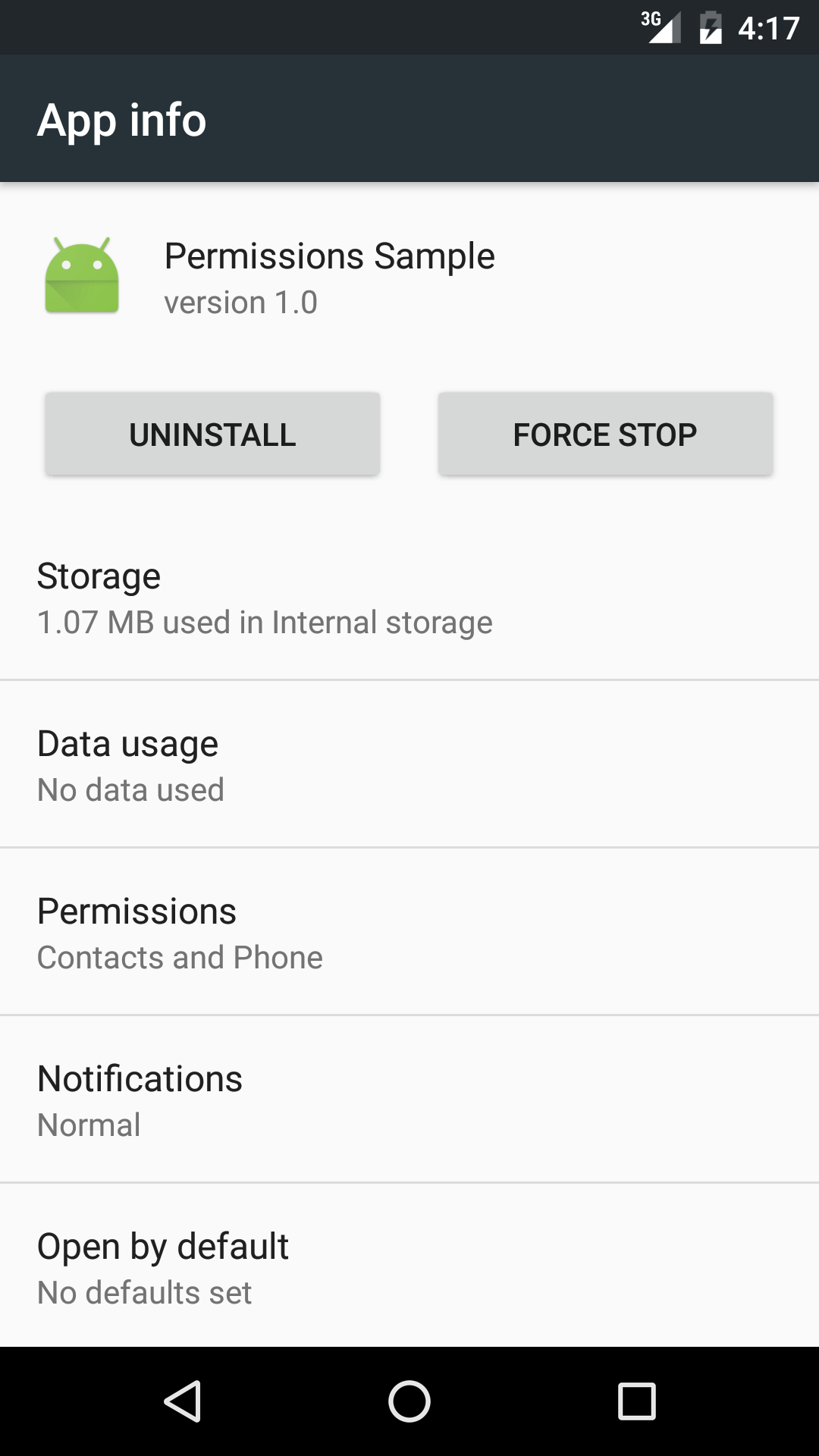Image resolution: width=819 pixels, height=1456 pixels.
Task: Force stop the Permissions Sample app
Action: point(605,435)
